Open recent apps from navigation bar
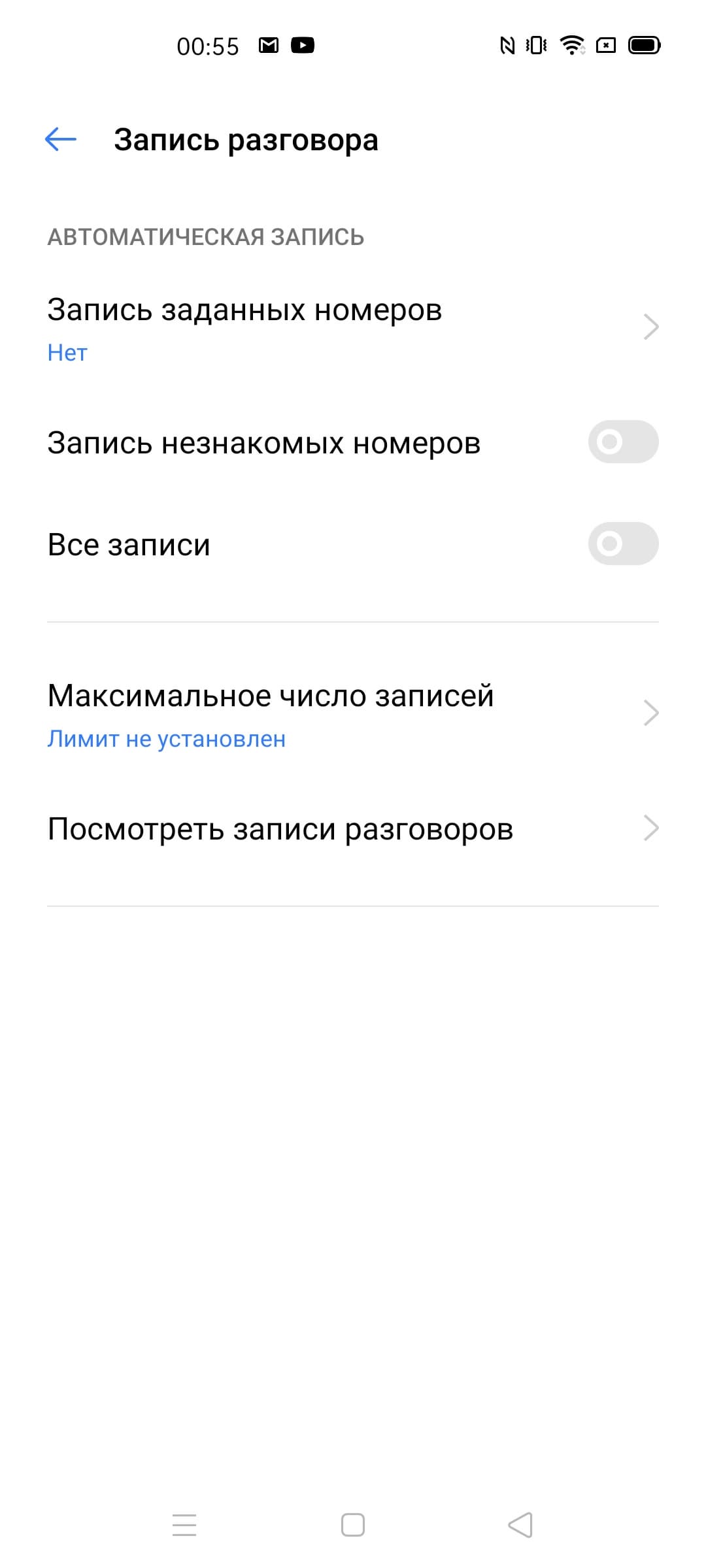The width and height of the screenshot is (706, 1568). (184, 1526)
